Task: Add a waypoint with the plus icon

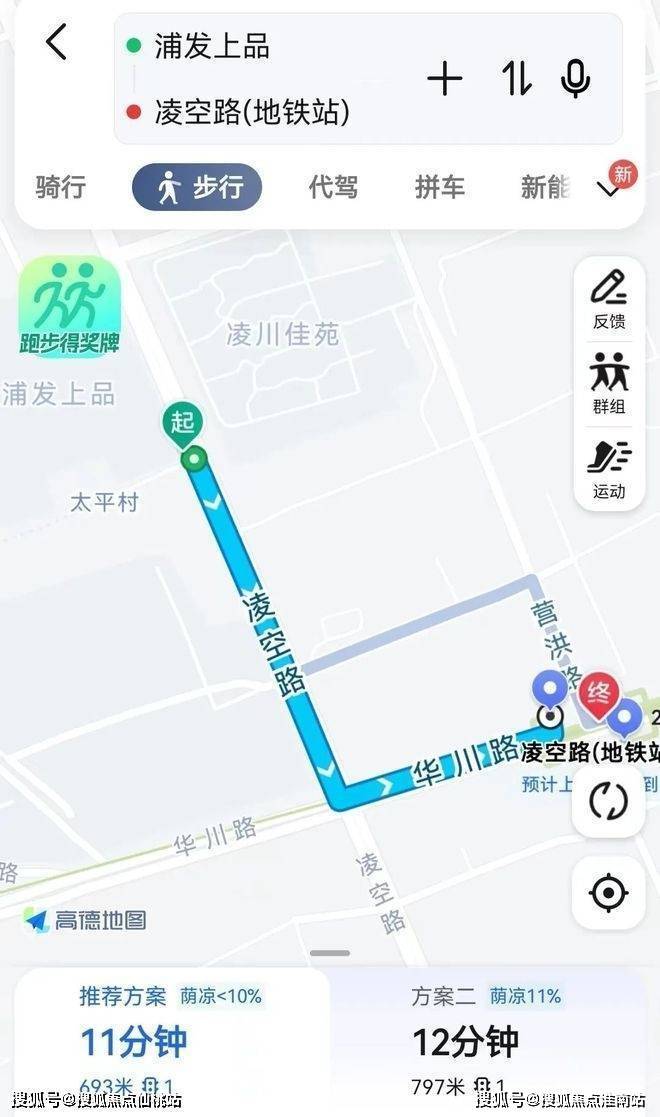Action: pyautogui.click(x=445, y=79)
